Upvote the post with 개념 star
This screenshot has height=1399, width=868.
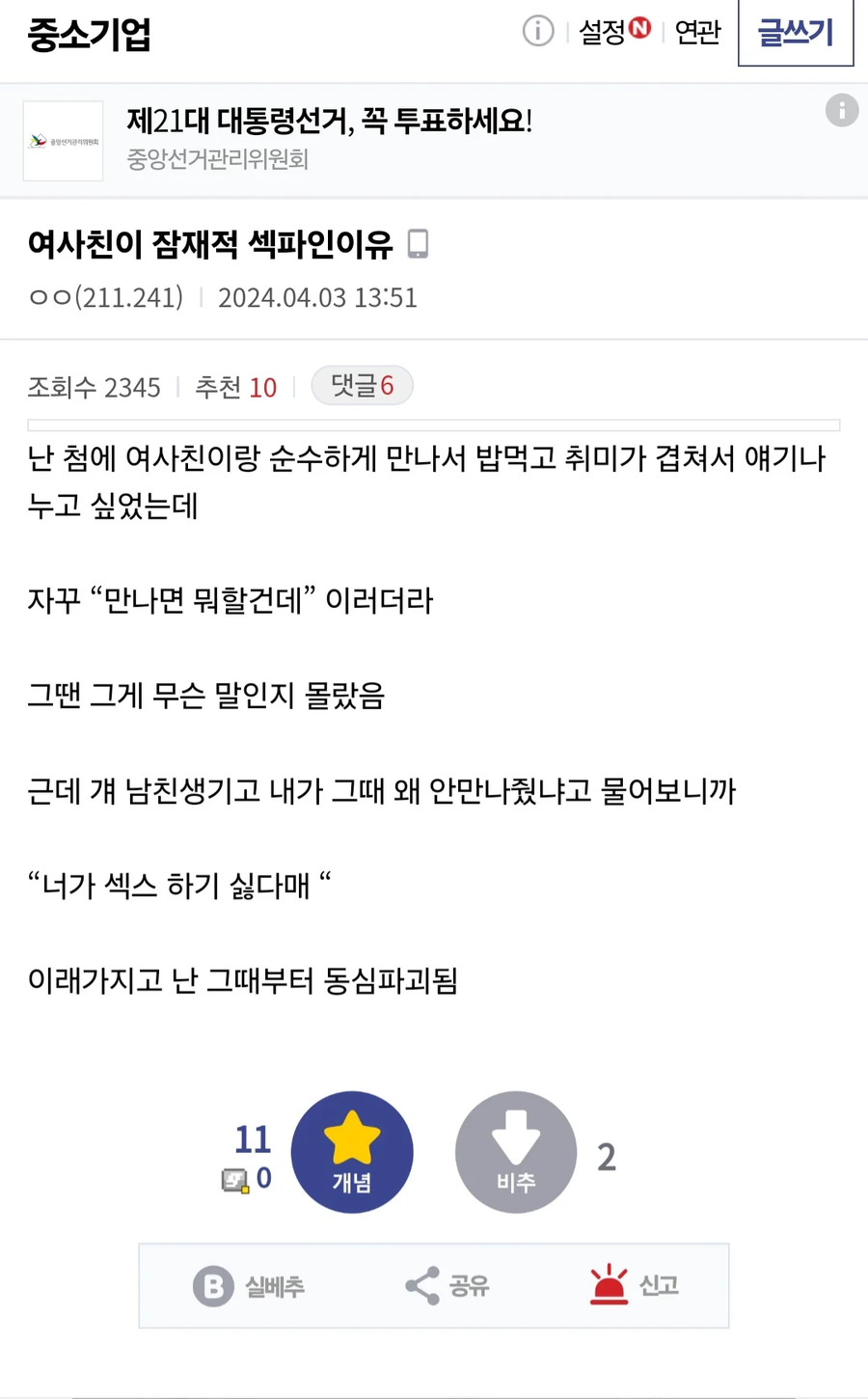coord(352,1152)
